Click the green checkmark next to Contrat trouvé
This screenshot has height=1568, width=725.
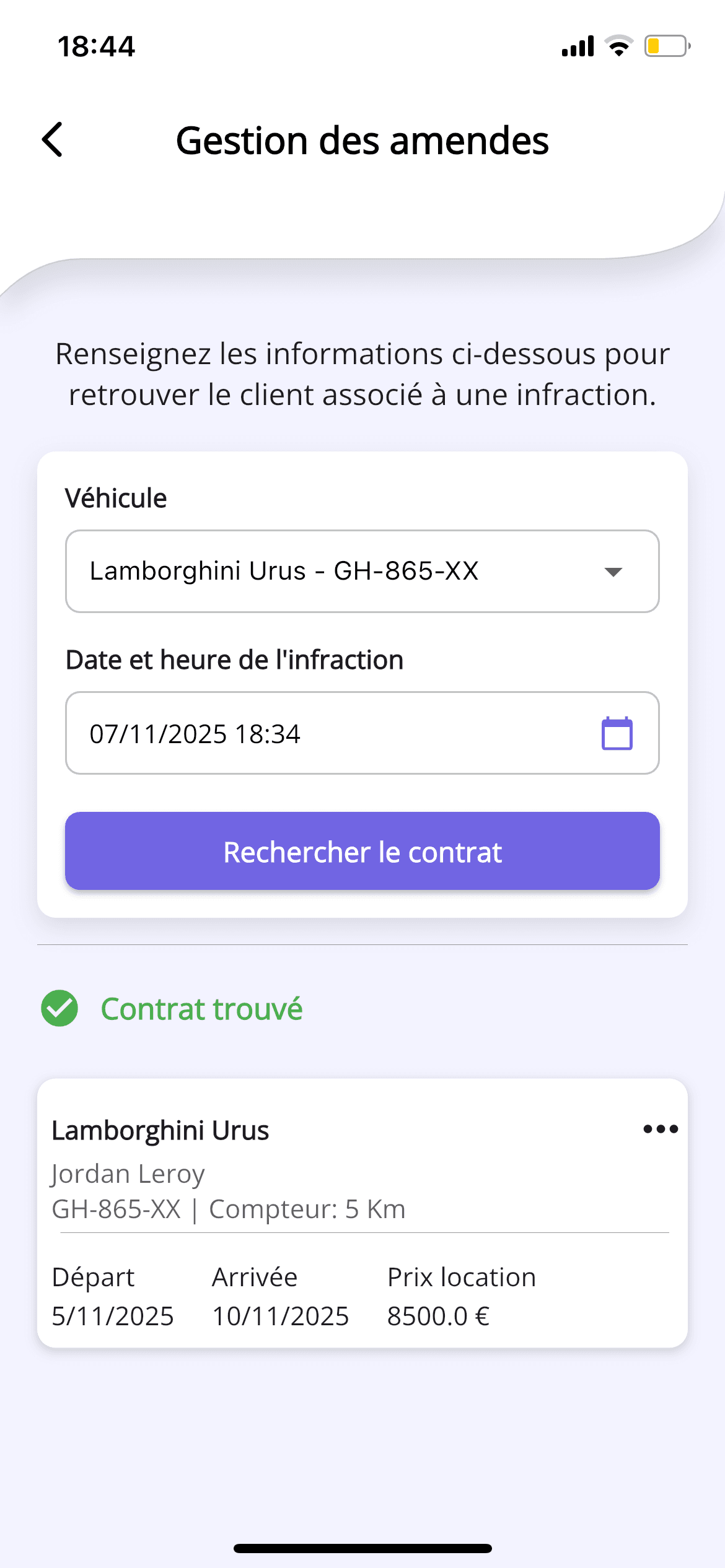click(x=59, y=1008)
